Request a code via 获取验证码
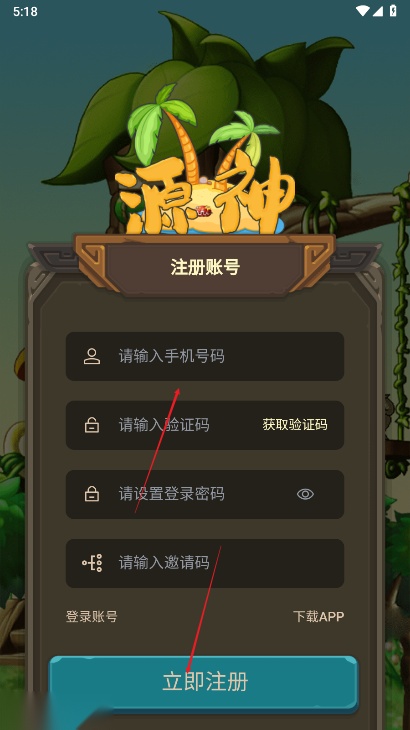Screen dimensions: 410x730 [295, 425]
